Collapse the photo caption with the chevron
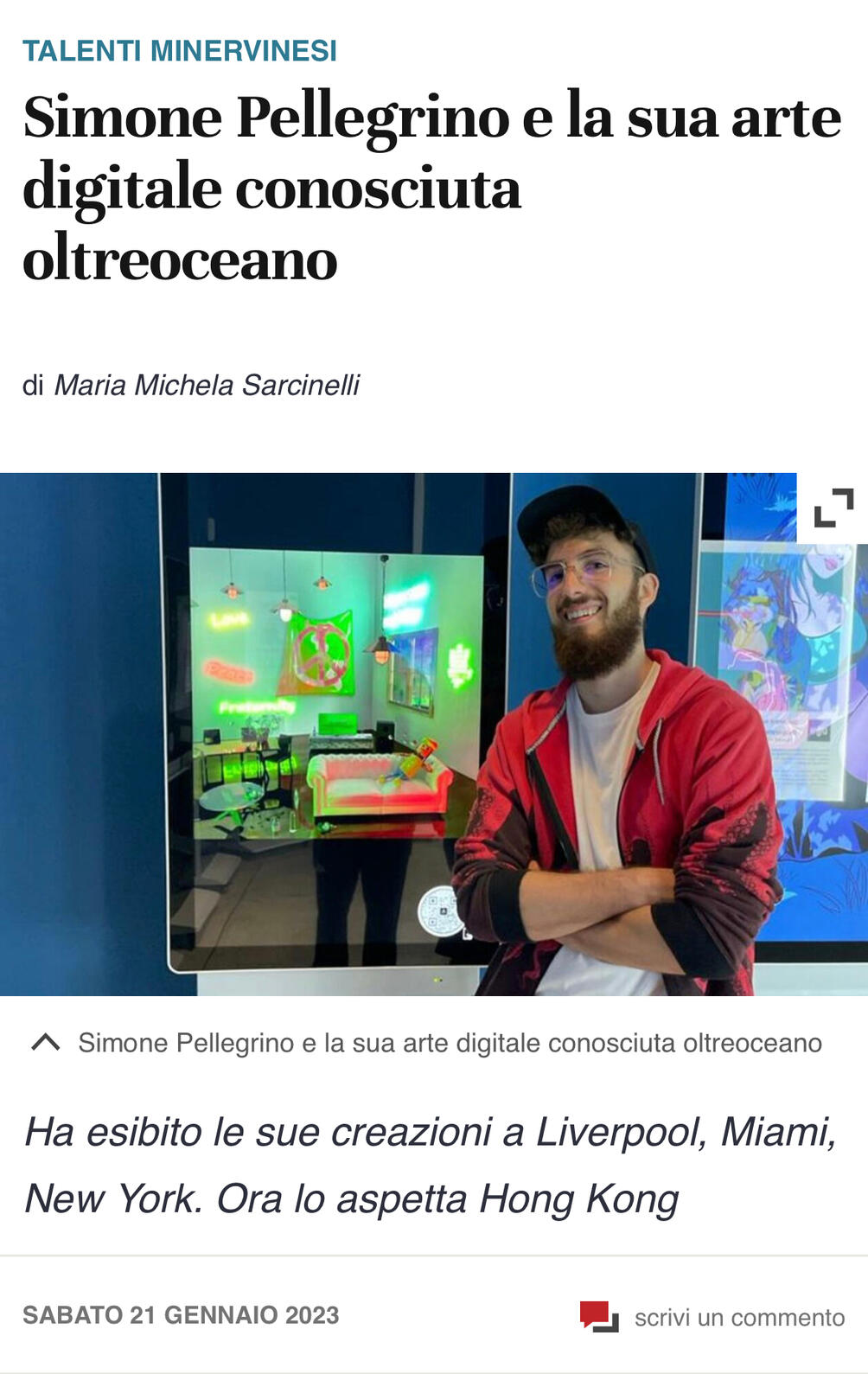The width and height of the screenshot is (868, 1374). [45, 1042]
